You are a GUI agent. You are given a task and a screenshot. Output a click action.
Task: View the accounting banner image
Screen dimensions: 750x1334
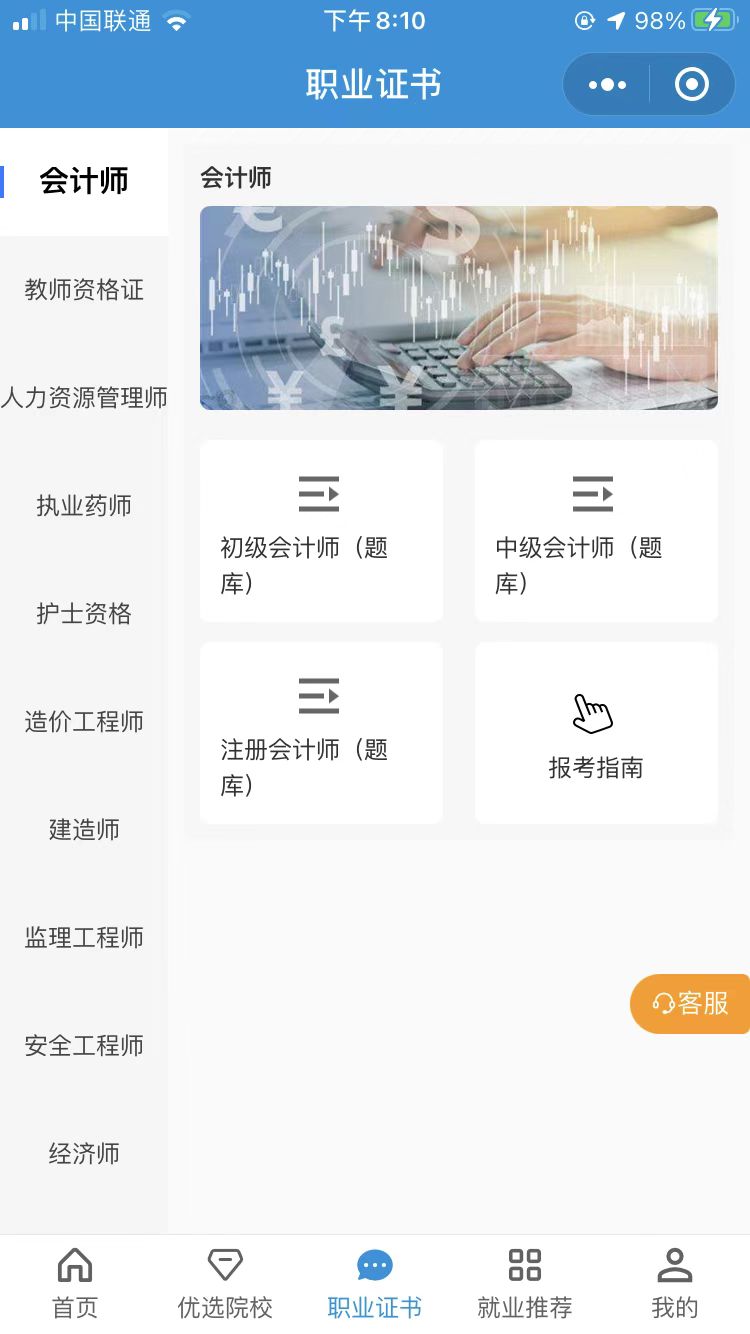(458, 307)
